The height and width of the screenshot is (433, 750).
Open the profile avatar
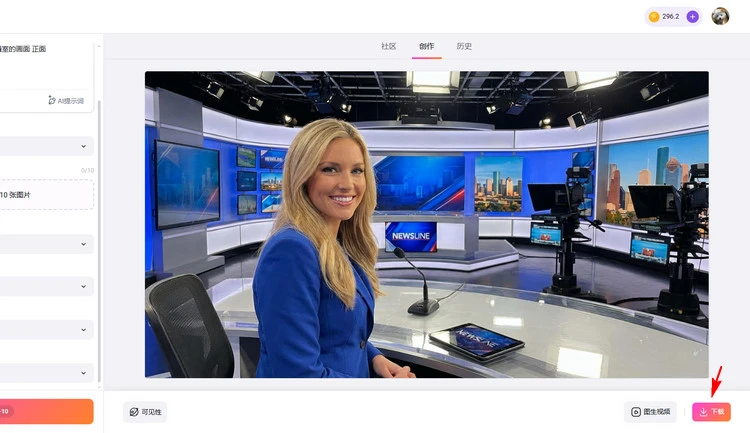[720, 16]
